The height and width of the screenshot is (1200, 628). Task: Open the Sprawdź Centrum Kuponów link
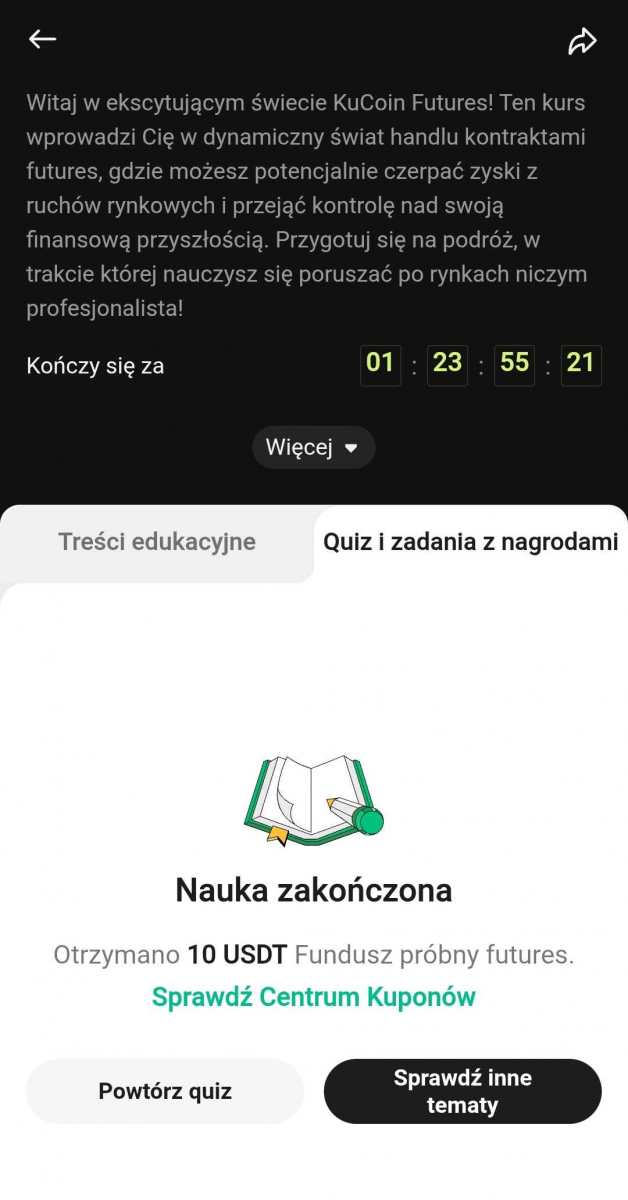pyautogui.click(x=314, y=997)
